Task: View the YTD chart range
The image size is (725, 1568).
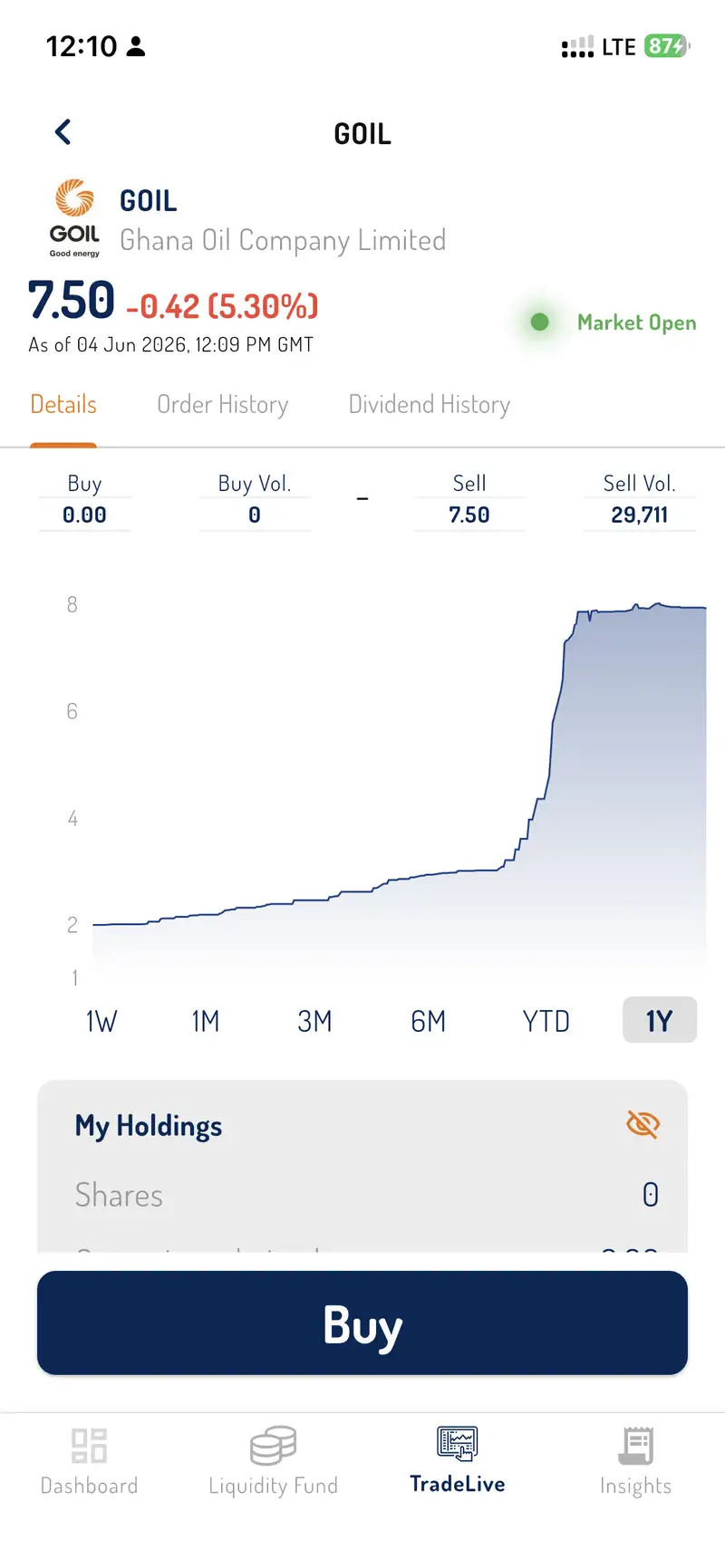Action: 546,1021
